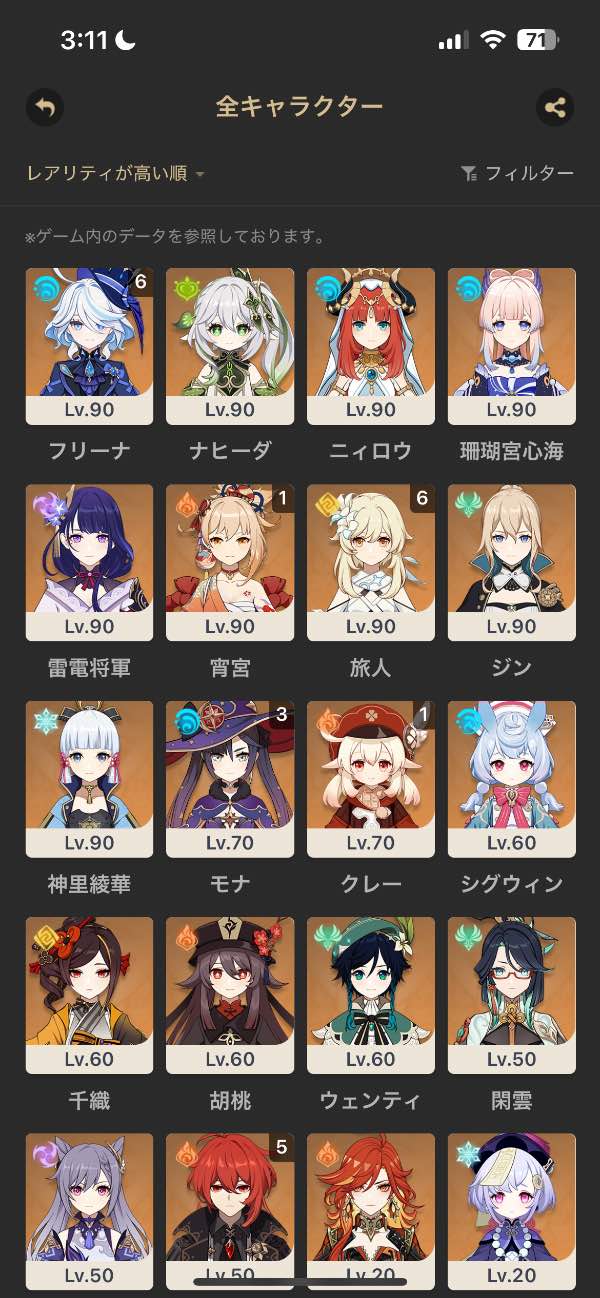View 旅人 character details
The image size is (600, 1298).
click(x=371, y=562)
